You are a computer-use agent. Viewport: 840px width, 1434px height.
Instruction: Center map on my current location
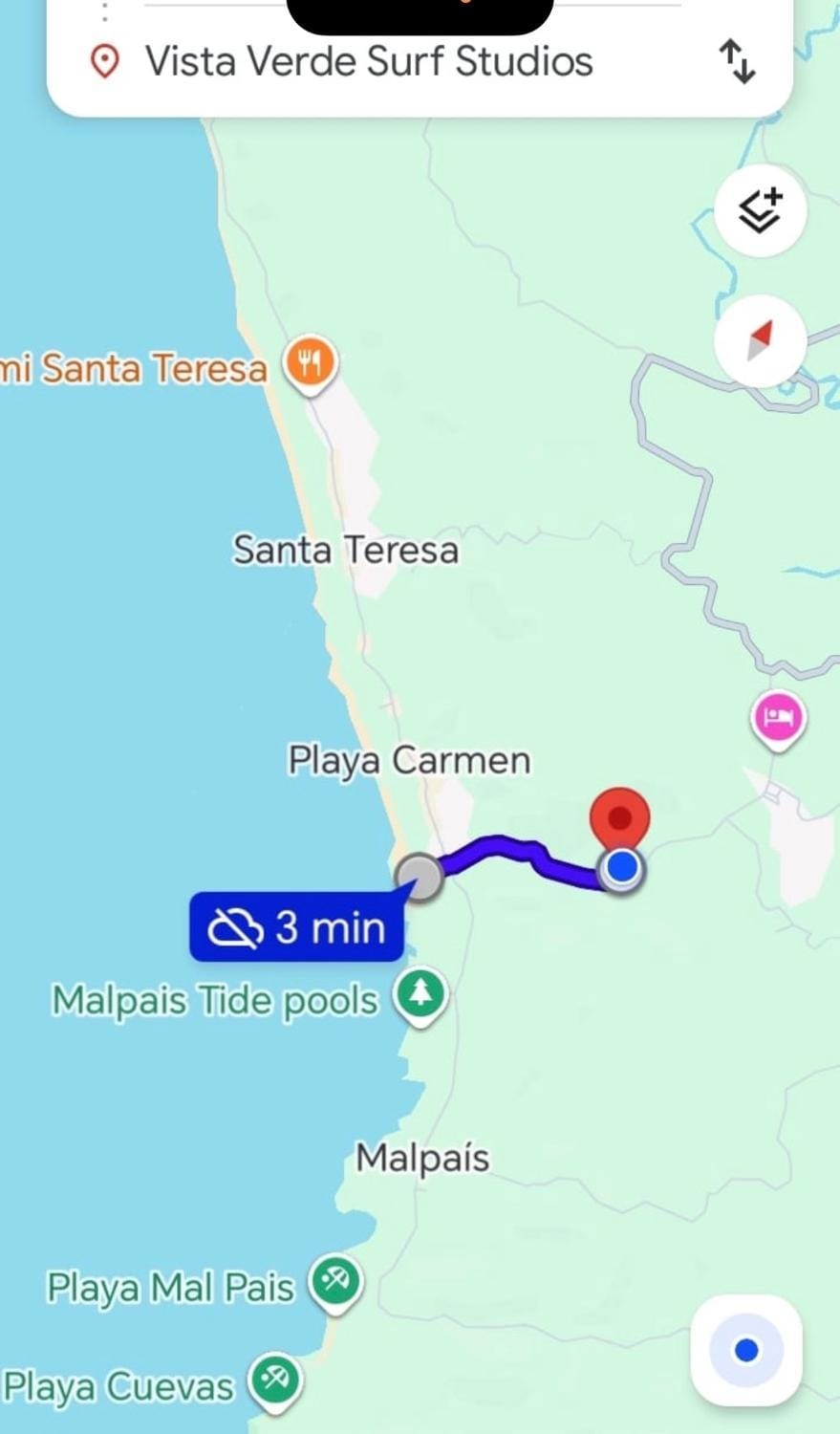746,1350
